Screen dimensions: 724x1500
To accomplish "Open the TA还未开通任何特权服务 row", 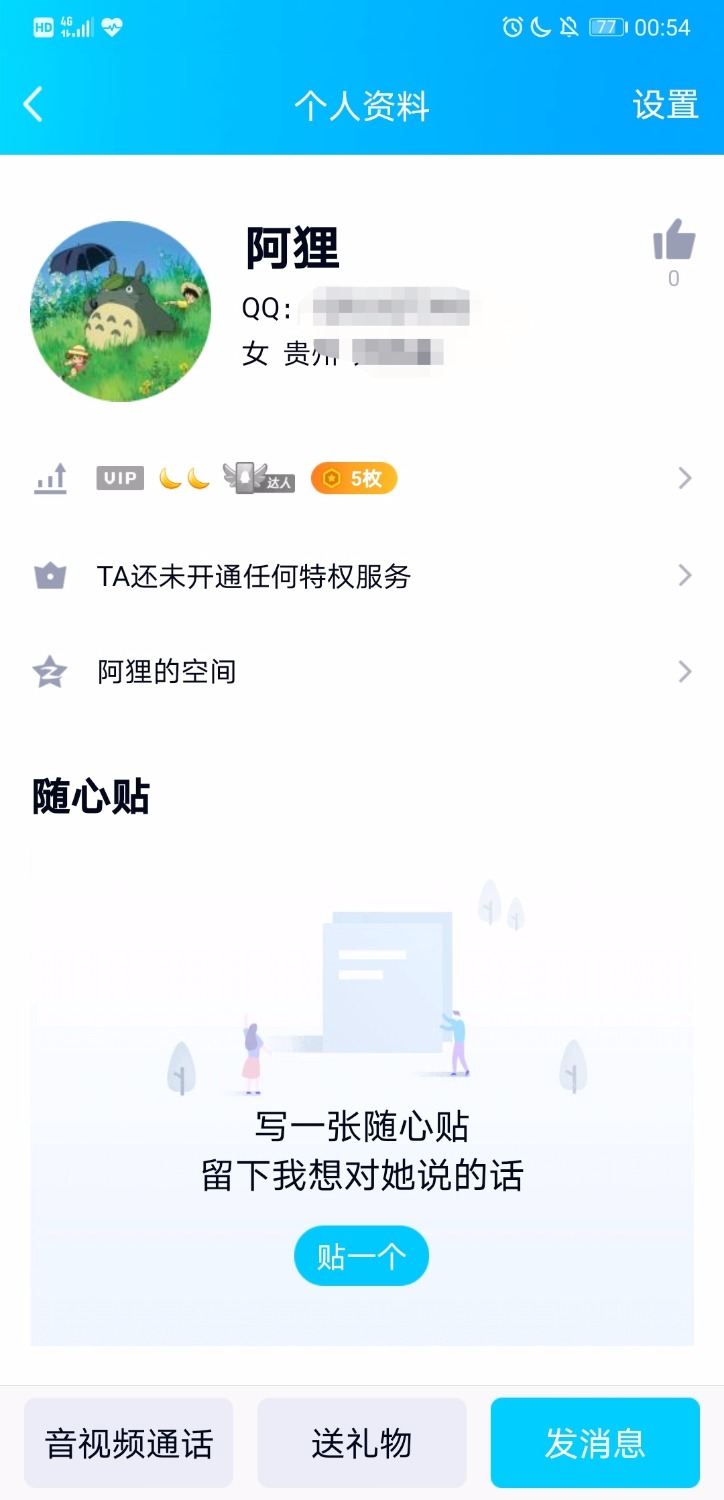I will (x=362, y=576).
